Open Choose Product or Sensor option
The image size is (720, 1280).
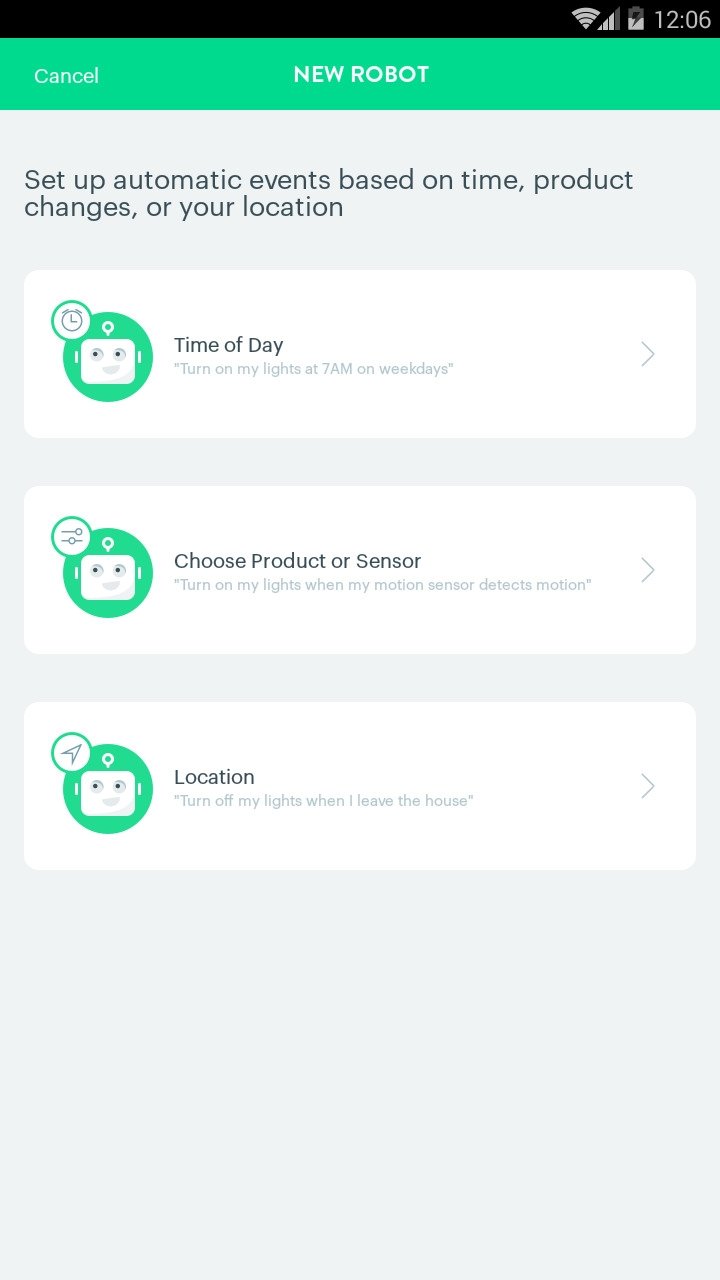tap(360, 570)
